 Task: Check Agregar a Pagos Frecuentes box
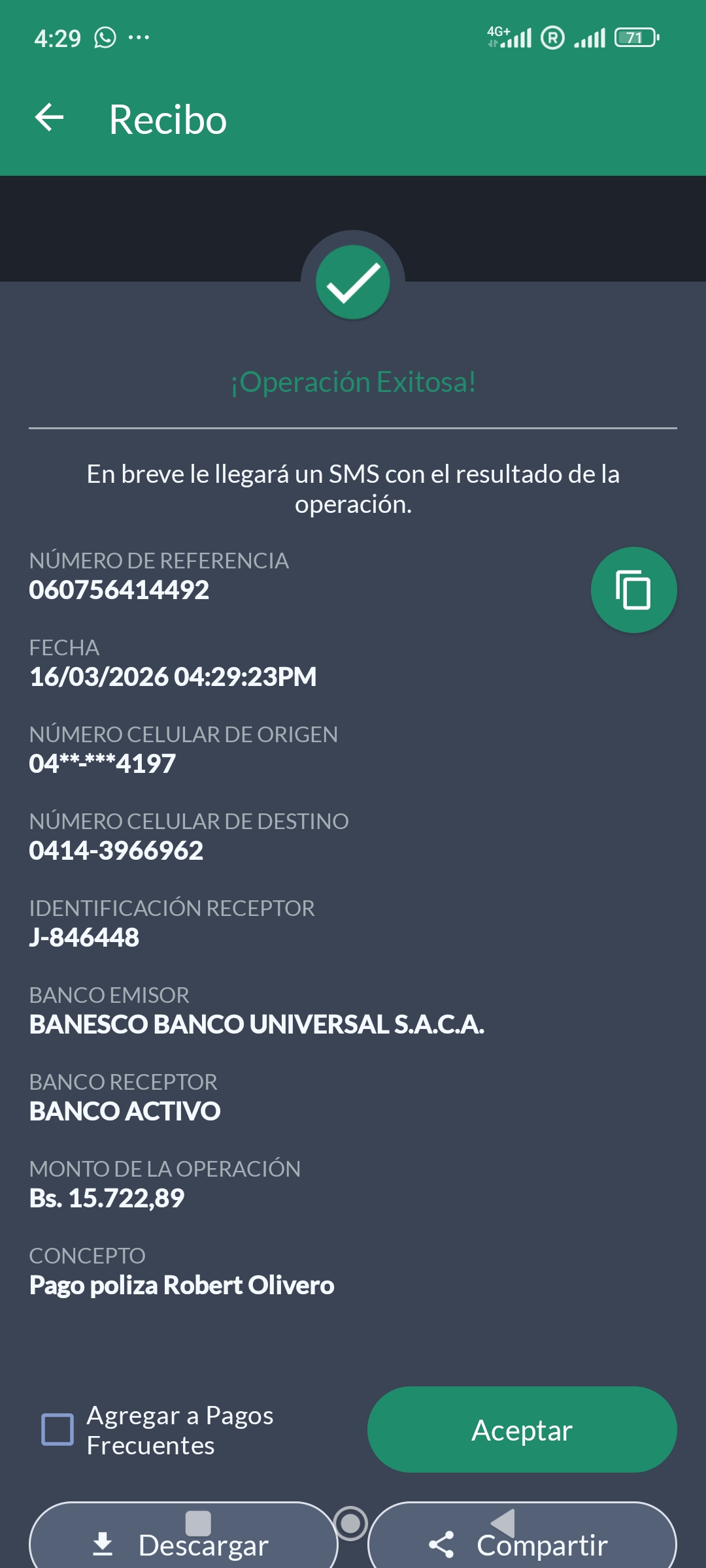58,1429
